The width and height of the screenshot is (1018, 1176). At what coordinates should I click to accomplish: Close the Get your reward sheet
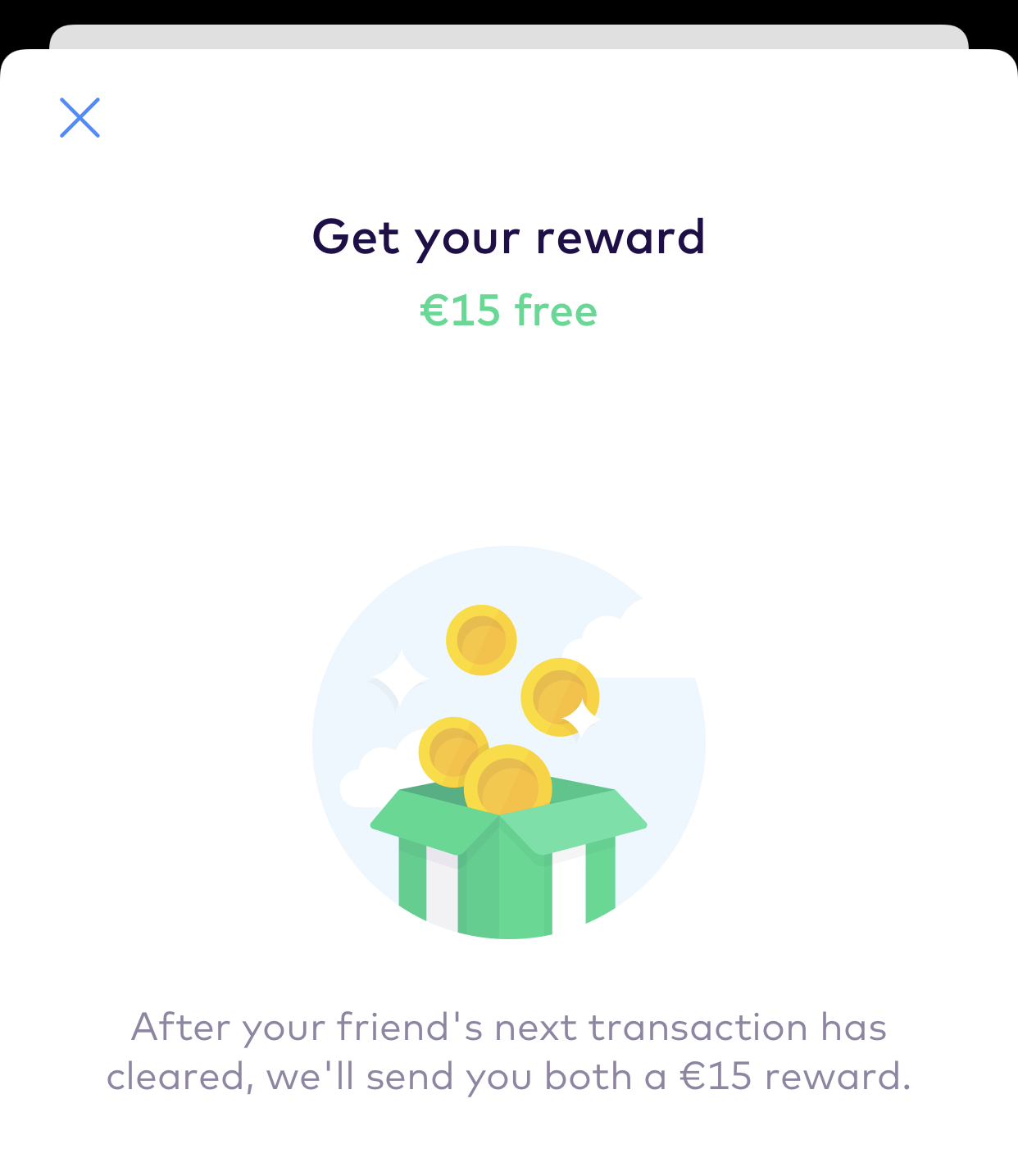80,117
